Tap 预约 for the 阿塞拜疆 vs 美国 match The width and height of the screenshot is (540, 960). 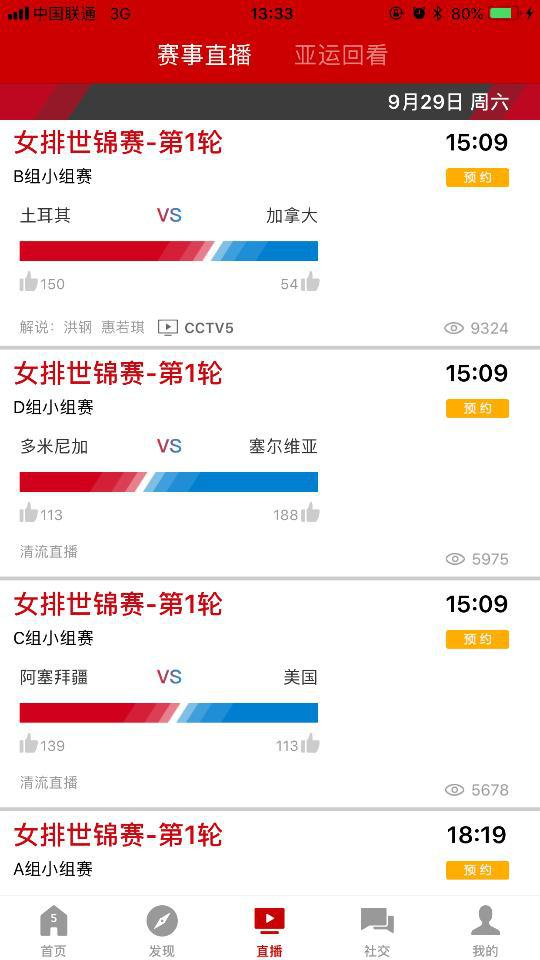coord(477,639)
